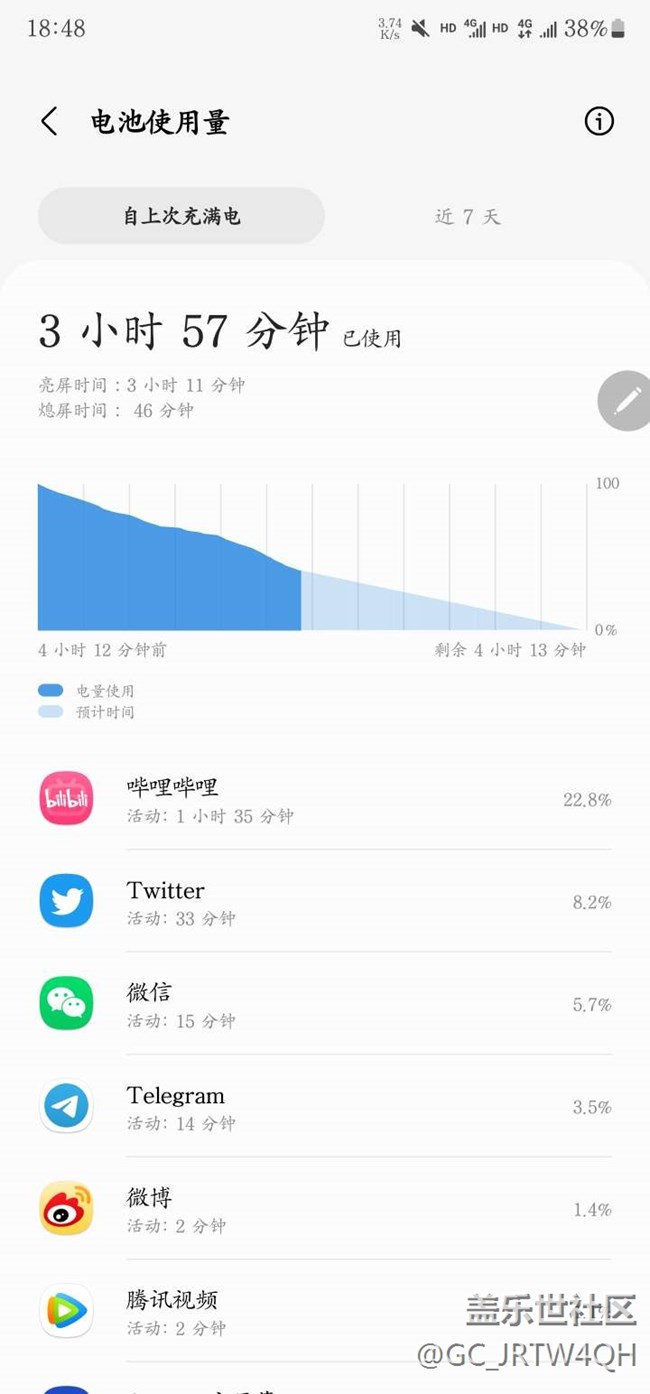View 微信 battery usage details
This screenshot has height=1394, width=650.
[325, 1004]
